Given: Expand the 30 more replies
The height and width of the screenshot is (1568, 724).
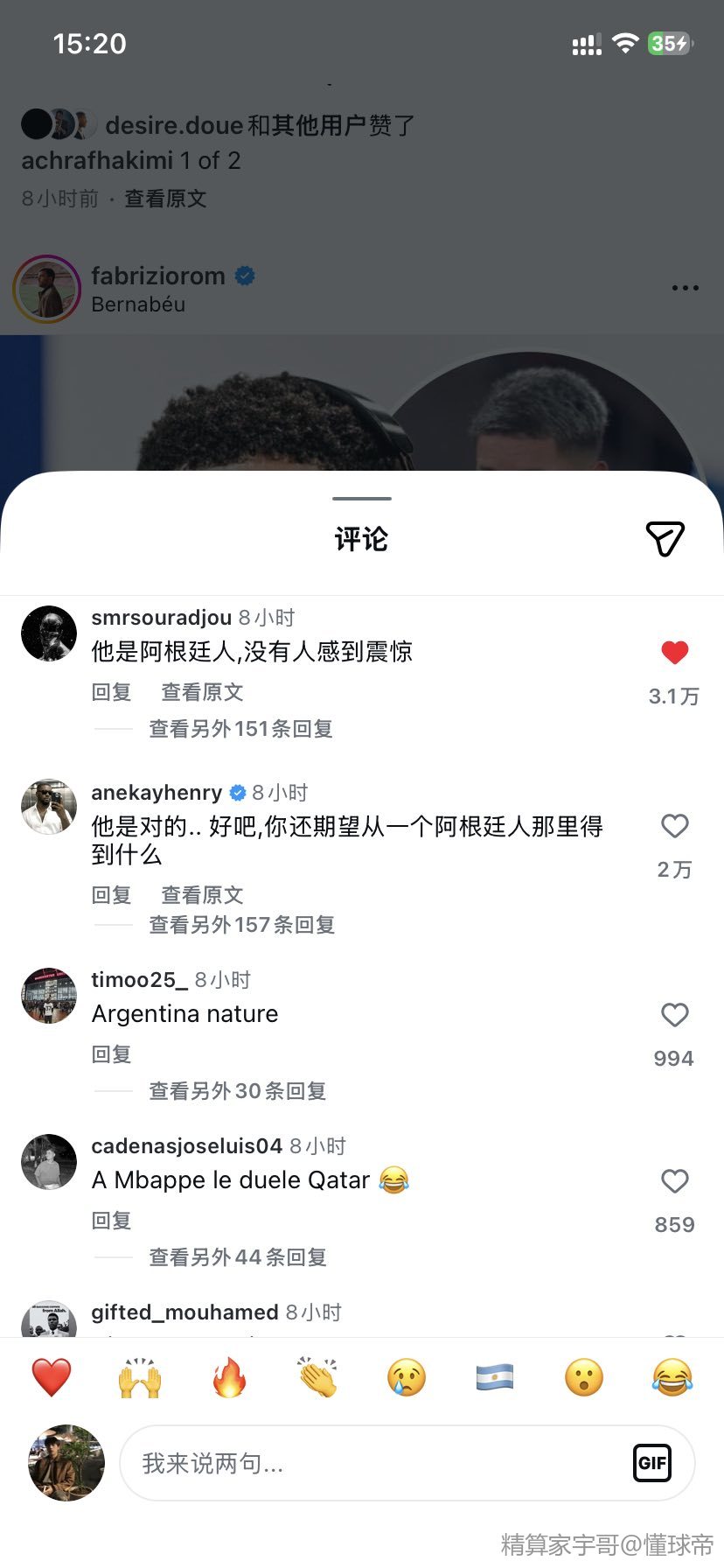Looking at the screenshot, I should [x=237, y=1091].
